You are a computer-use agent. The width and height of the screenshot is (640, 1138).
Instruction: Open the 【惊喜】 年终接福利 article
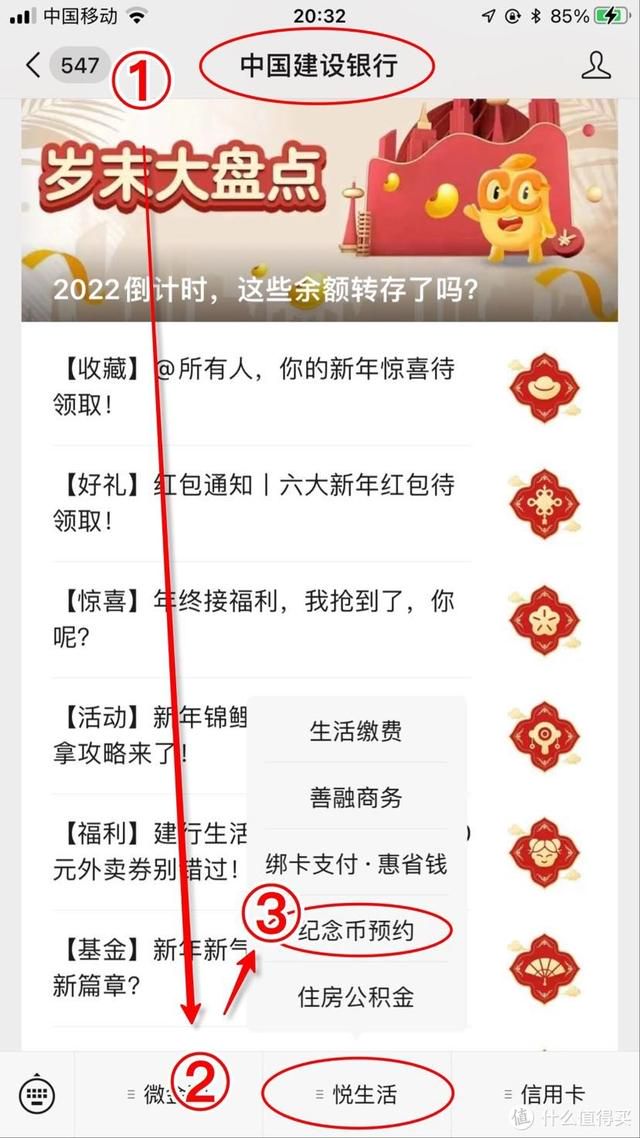coord(254,619)
